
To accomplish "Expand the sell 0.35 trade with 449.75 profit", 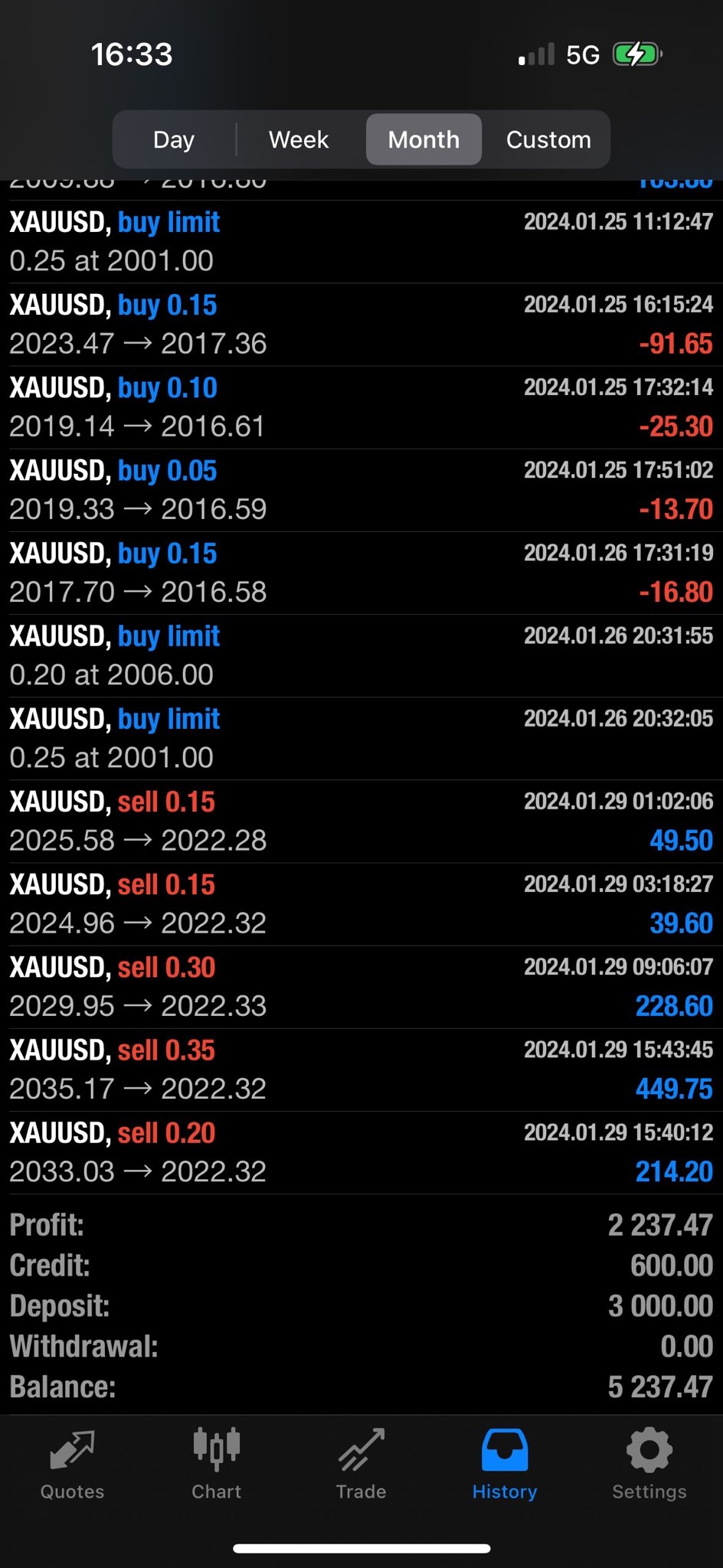I will [361, 1070].
